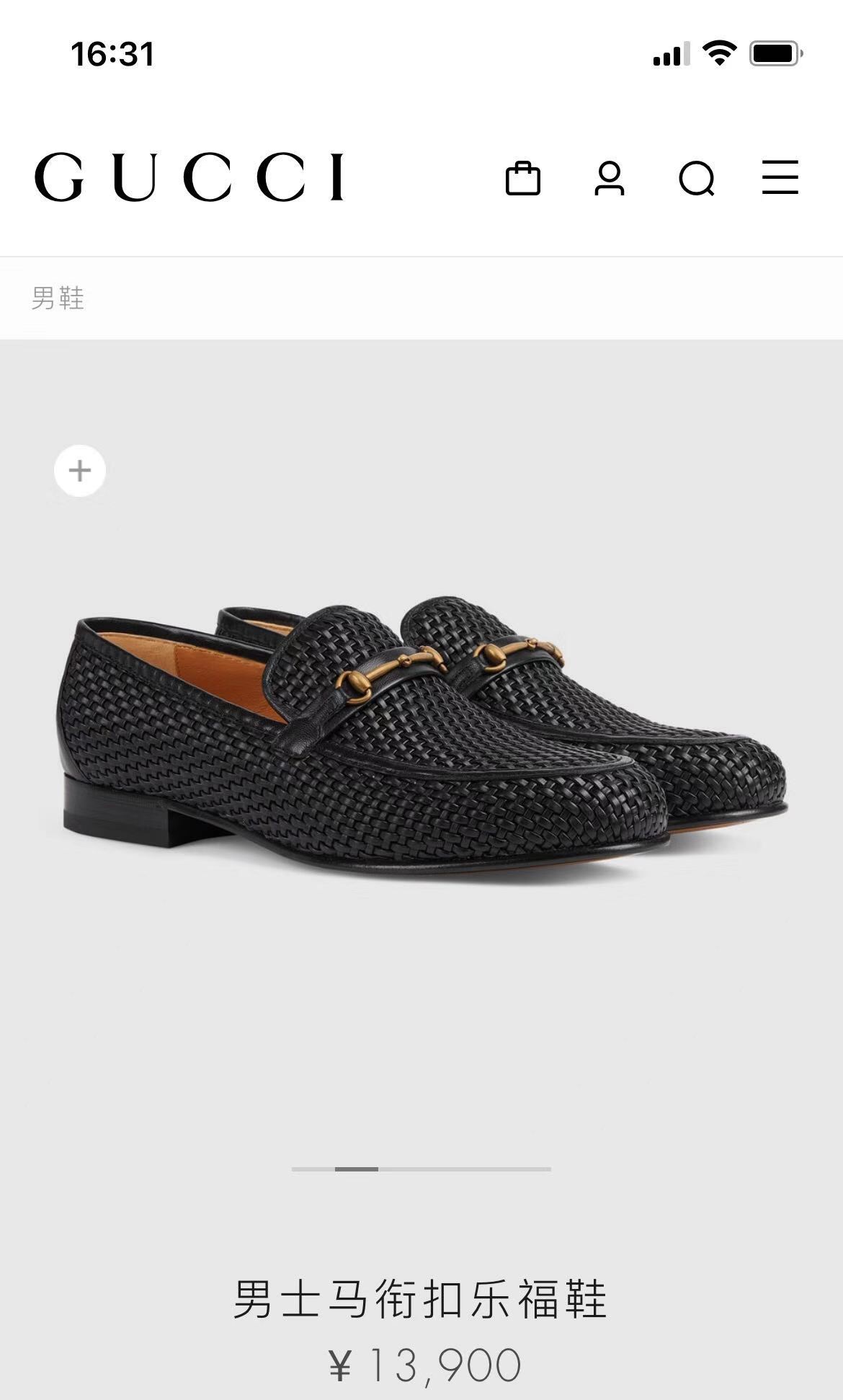Tap the GUCCI logo to go home
The width and height of the screenshot is (843, 1400).
[189, 177]
